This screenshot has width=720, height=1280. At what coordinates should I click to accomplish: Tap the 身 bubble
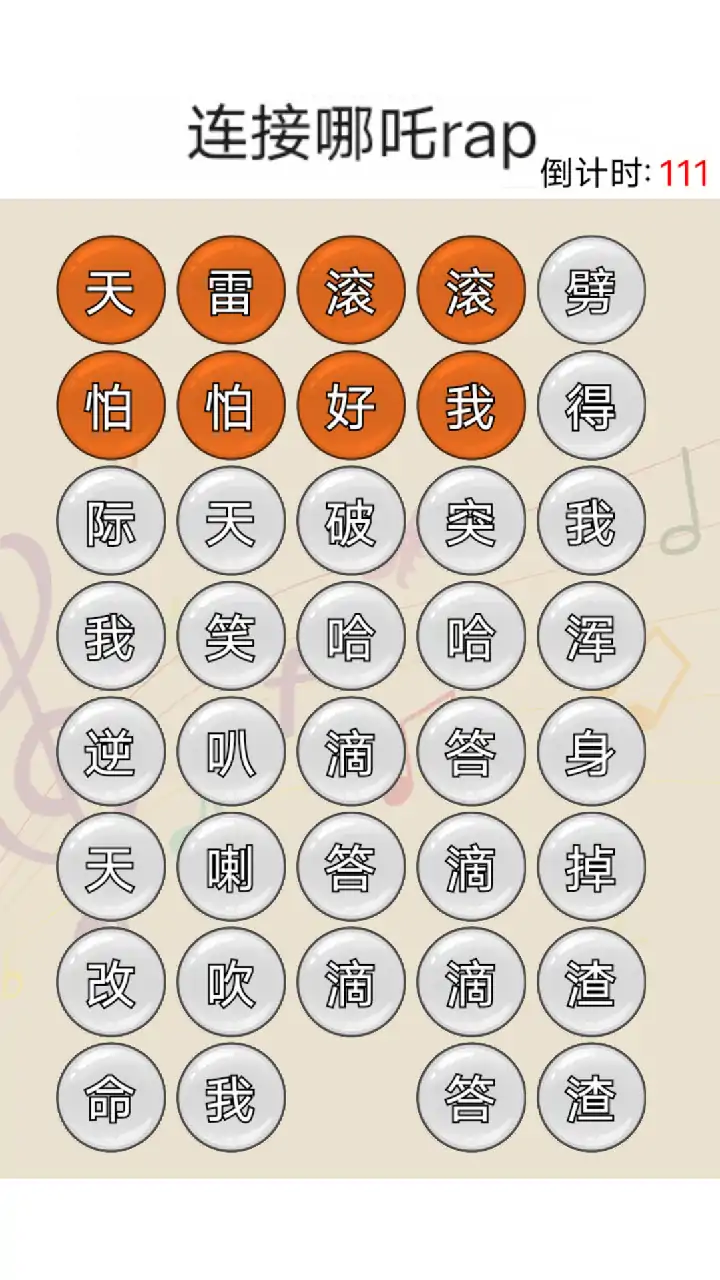591,752
